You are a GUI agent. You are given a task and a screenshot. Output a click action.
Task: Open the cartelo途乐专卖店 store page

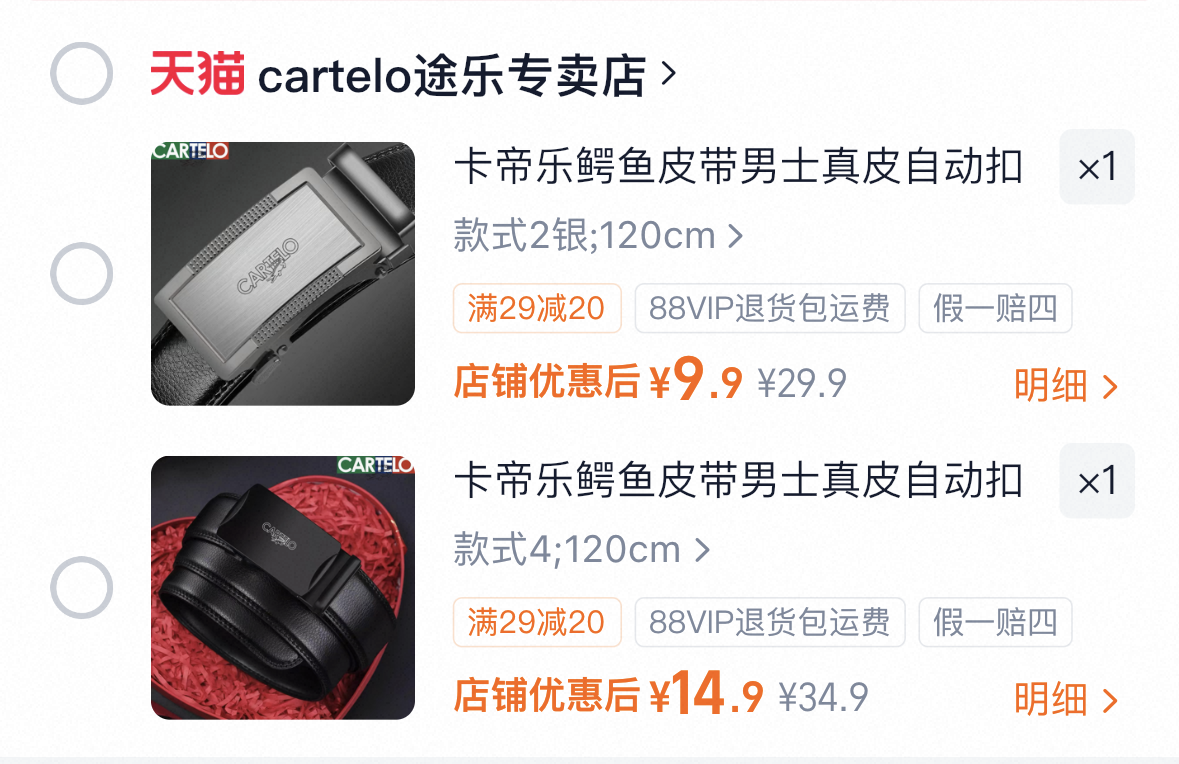(x=413, y=74)
